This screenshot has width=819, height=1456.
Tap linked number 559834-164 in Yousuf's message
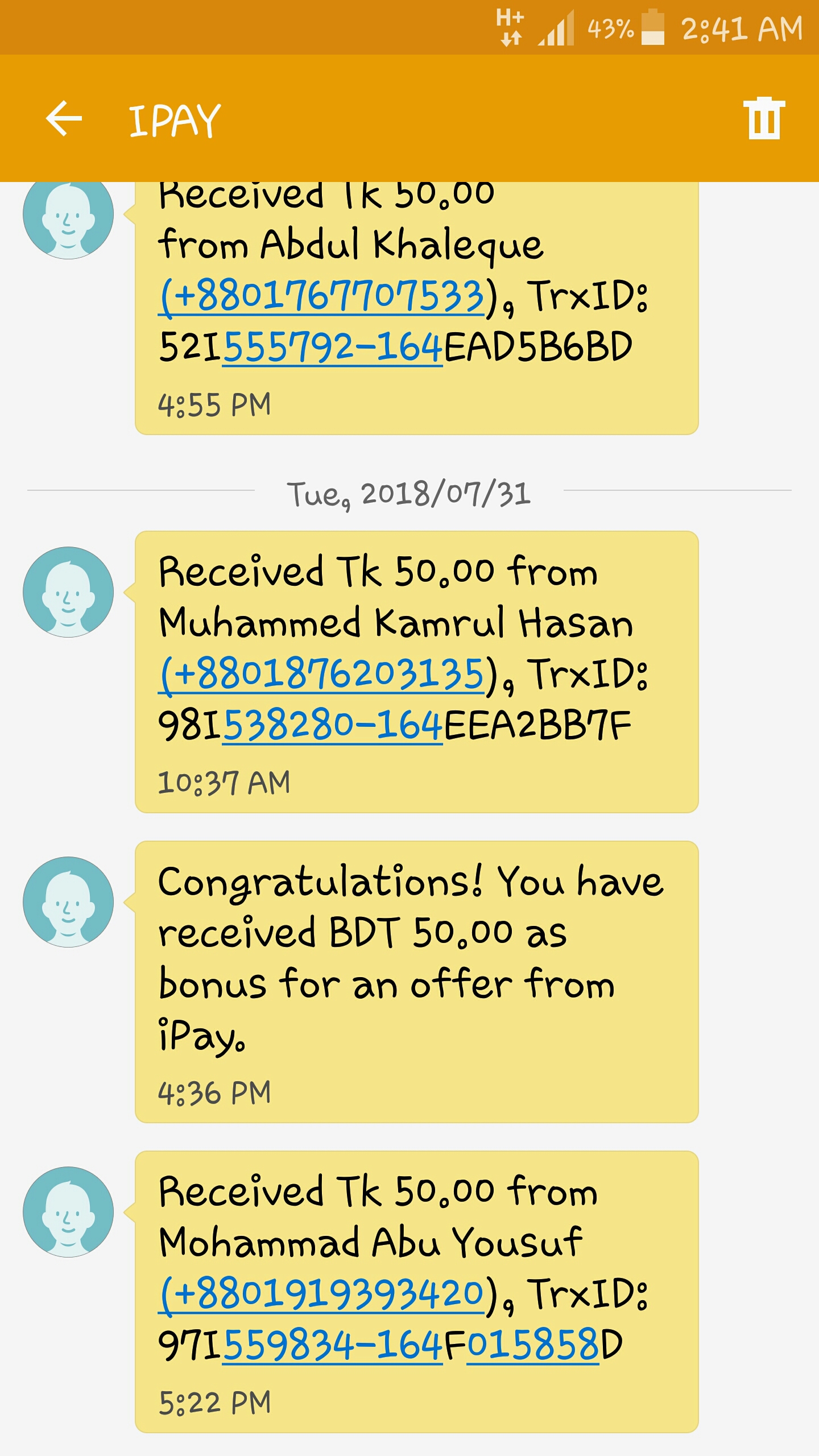pos(333,1345)
